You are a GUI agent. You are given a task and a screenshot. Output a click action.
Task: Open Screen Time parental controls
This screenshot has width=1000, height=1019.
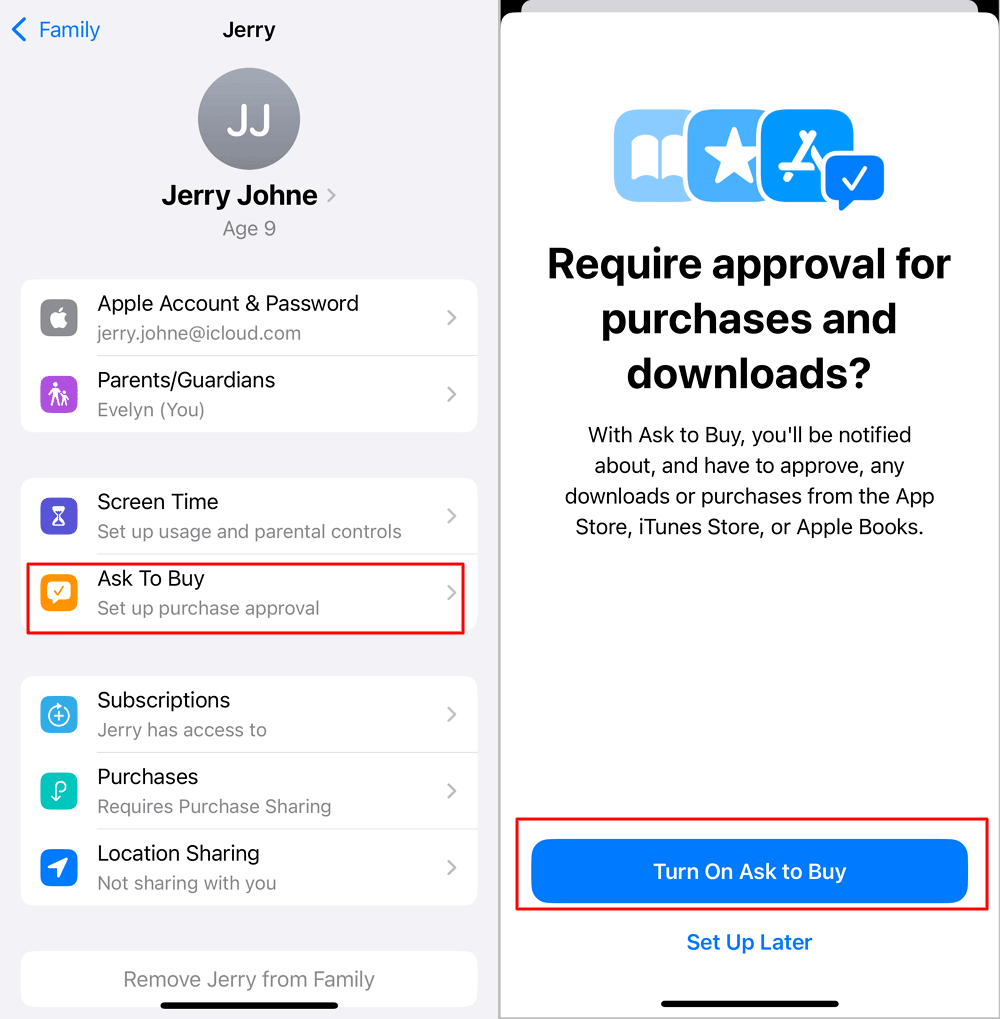pos(249,516)
